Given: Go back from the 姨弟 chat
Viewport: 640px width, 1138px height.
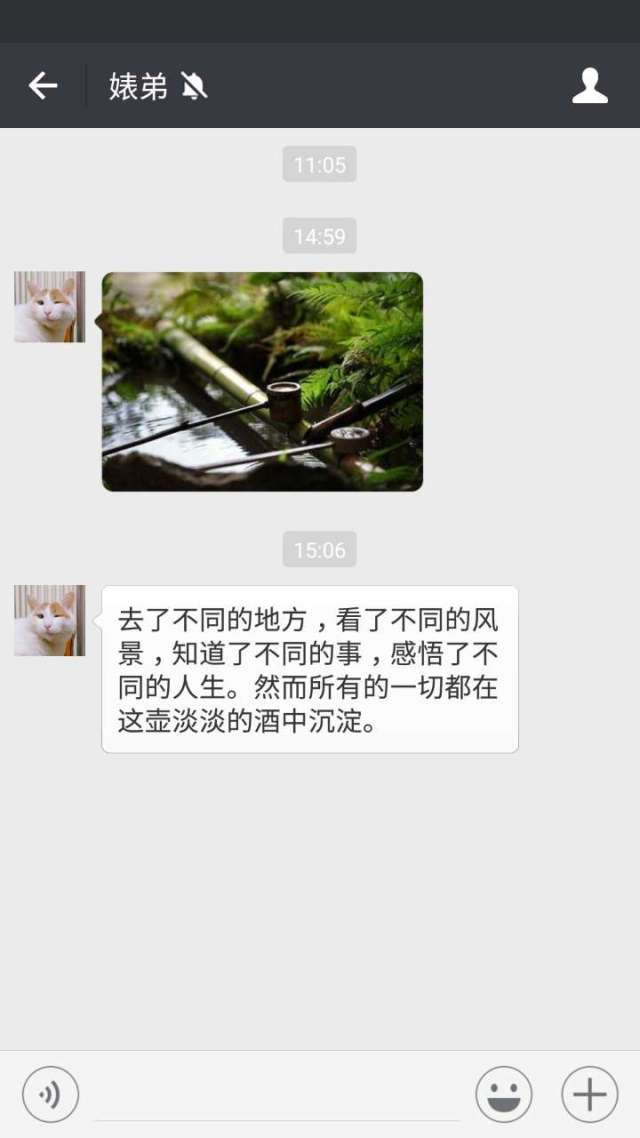Looking at the screenshot, I should click(43, 86).
